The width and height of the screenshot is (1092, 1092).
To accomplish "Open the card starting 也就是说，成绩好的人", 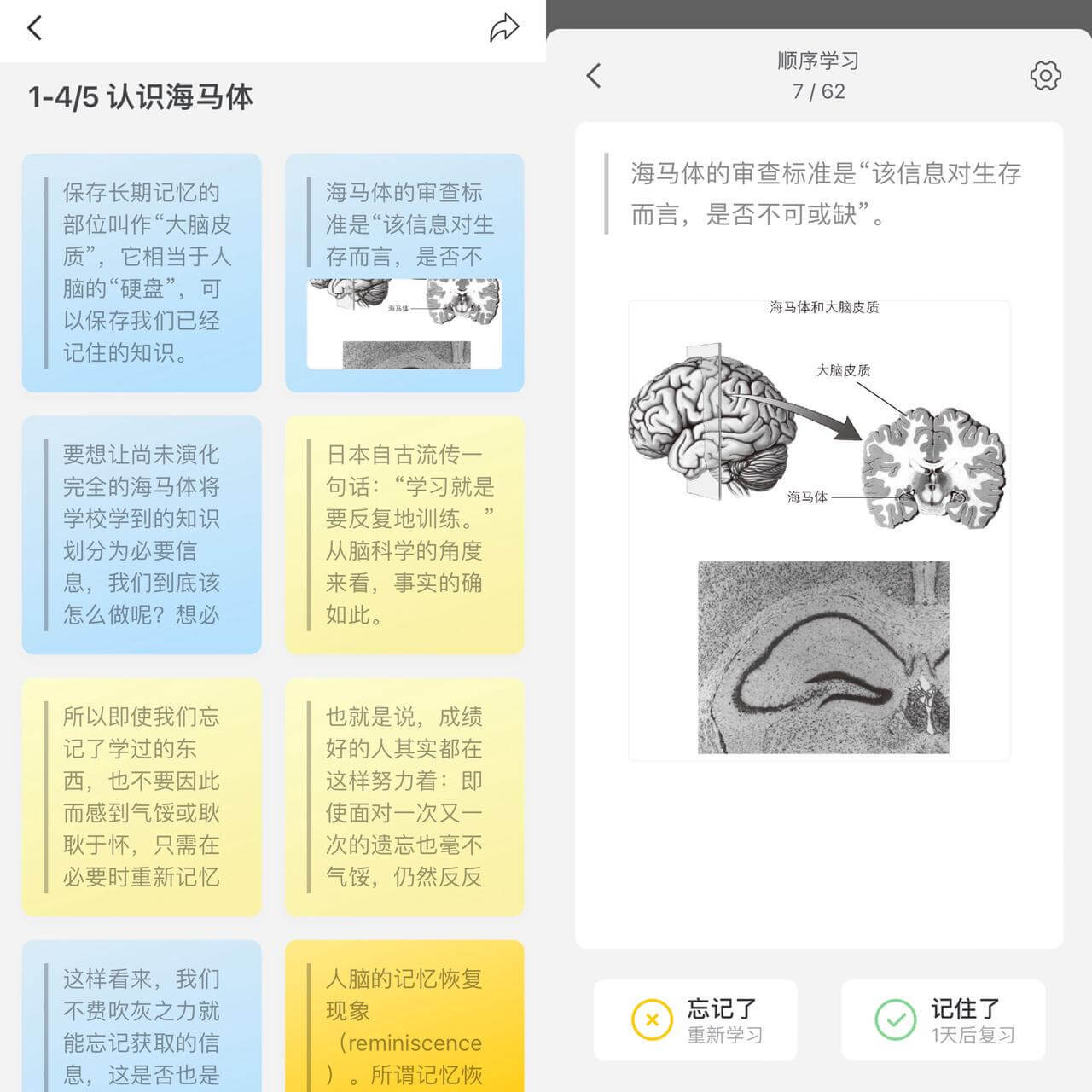I will [404, 797].
